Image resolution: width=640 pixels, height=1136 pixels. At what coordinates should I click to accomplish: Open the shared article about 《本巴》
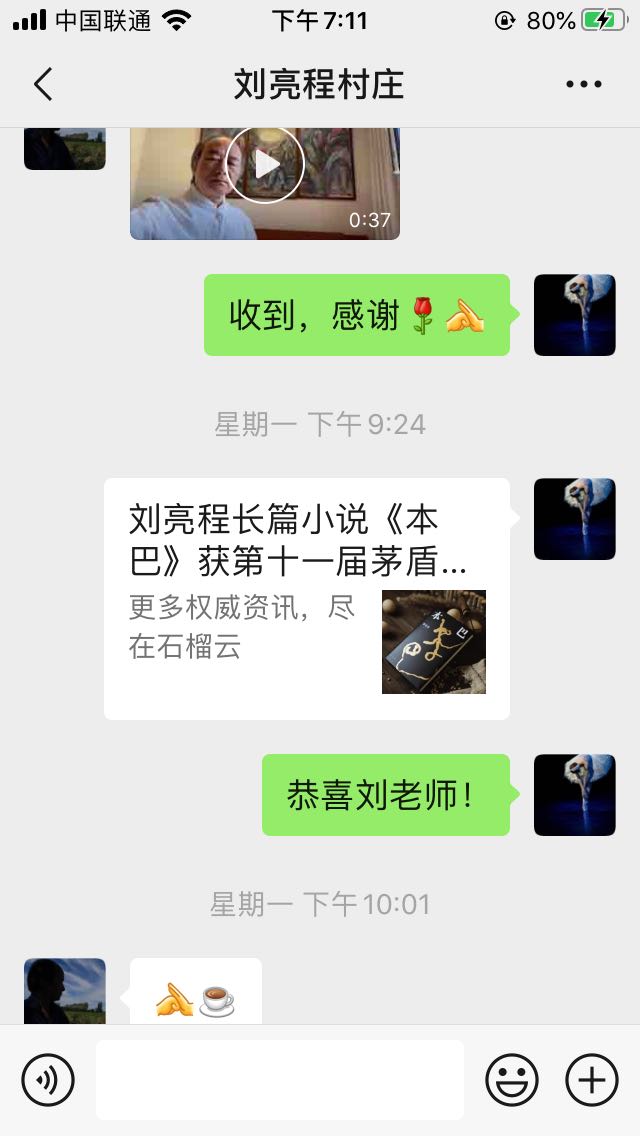click(x=306, y=598)
